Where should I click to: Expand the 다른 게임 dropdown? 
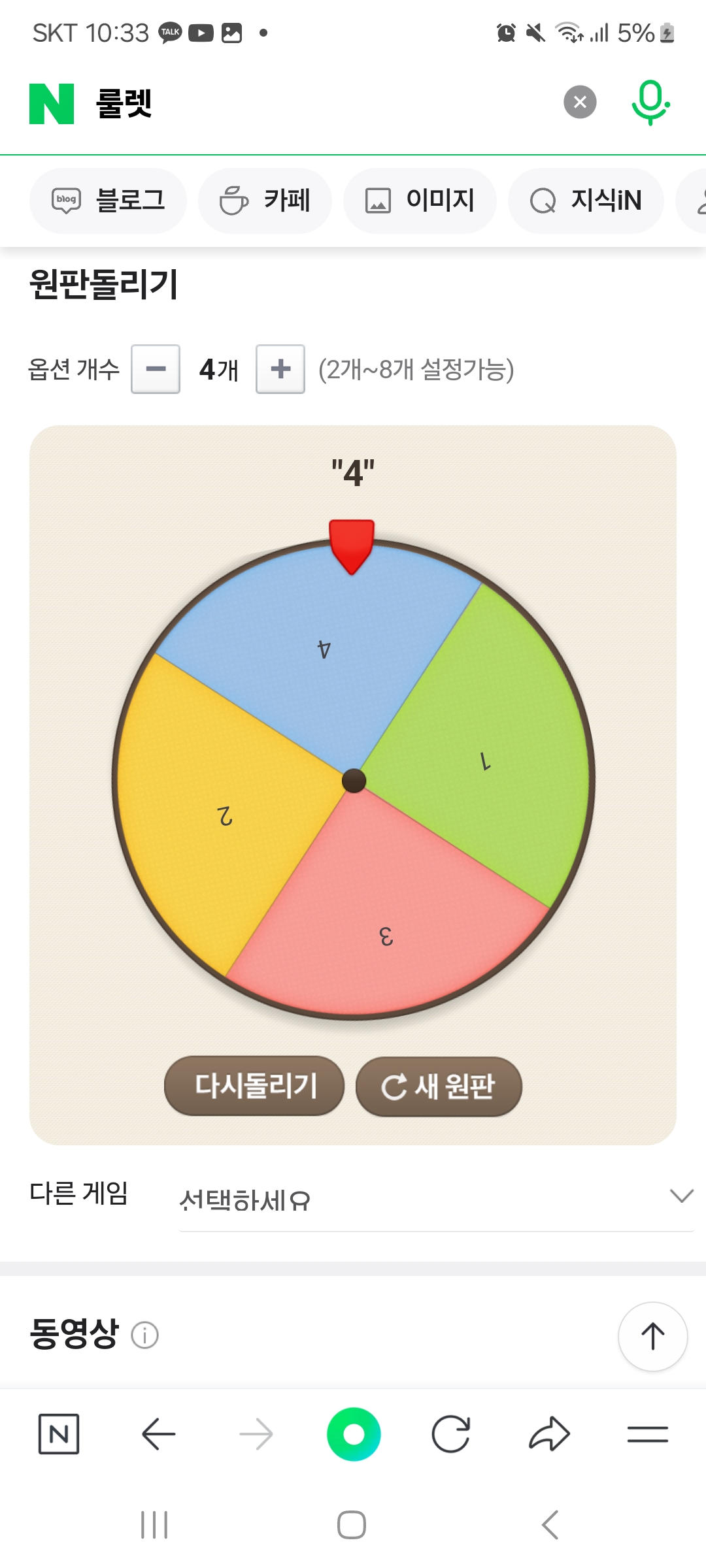(x=435, y=1198)
